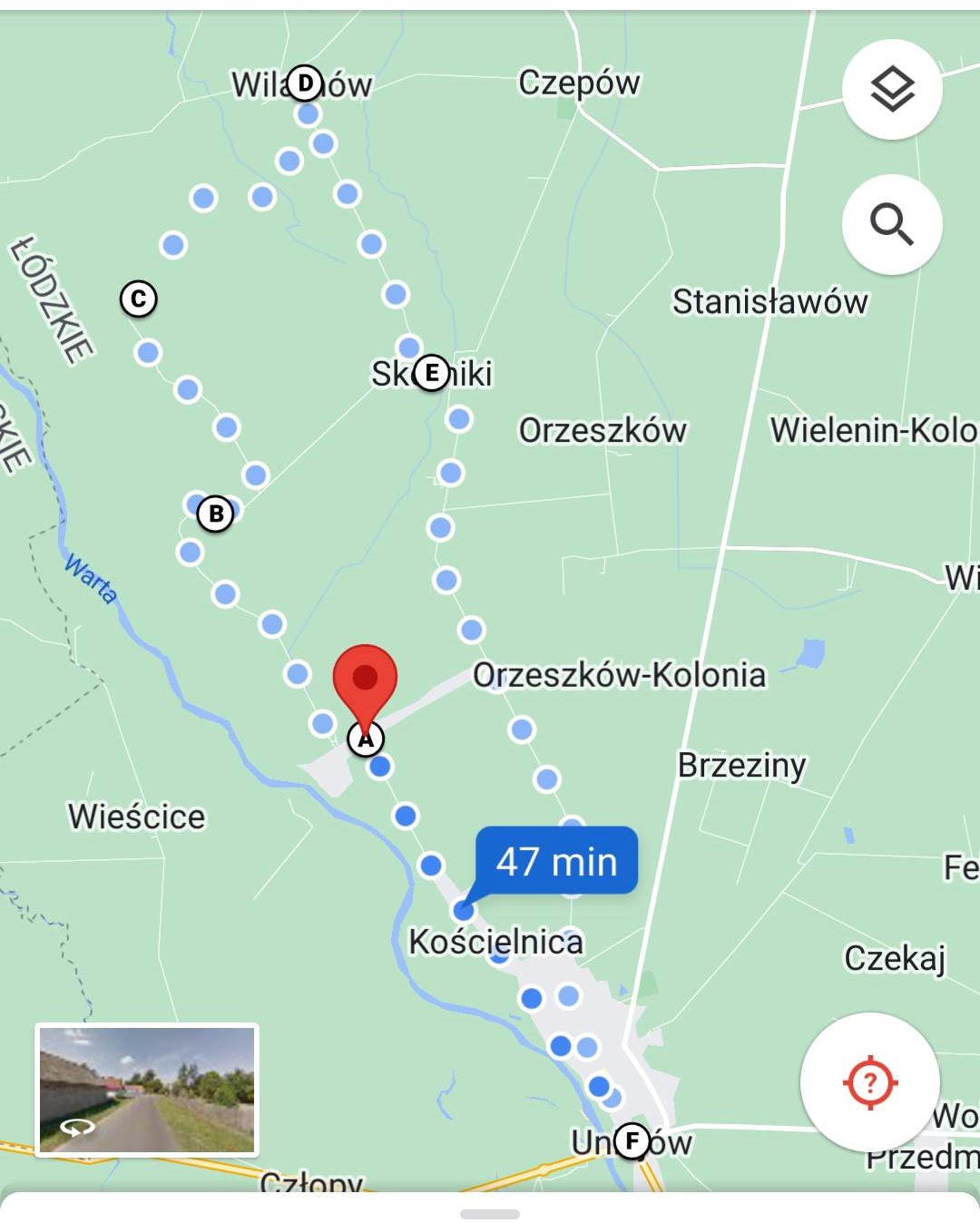Image resolution: width=980 pixels, height=1223 pixels.
Task: Expand the bottom sheet handle
Action: (x=489, y=1213)
